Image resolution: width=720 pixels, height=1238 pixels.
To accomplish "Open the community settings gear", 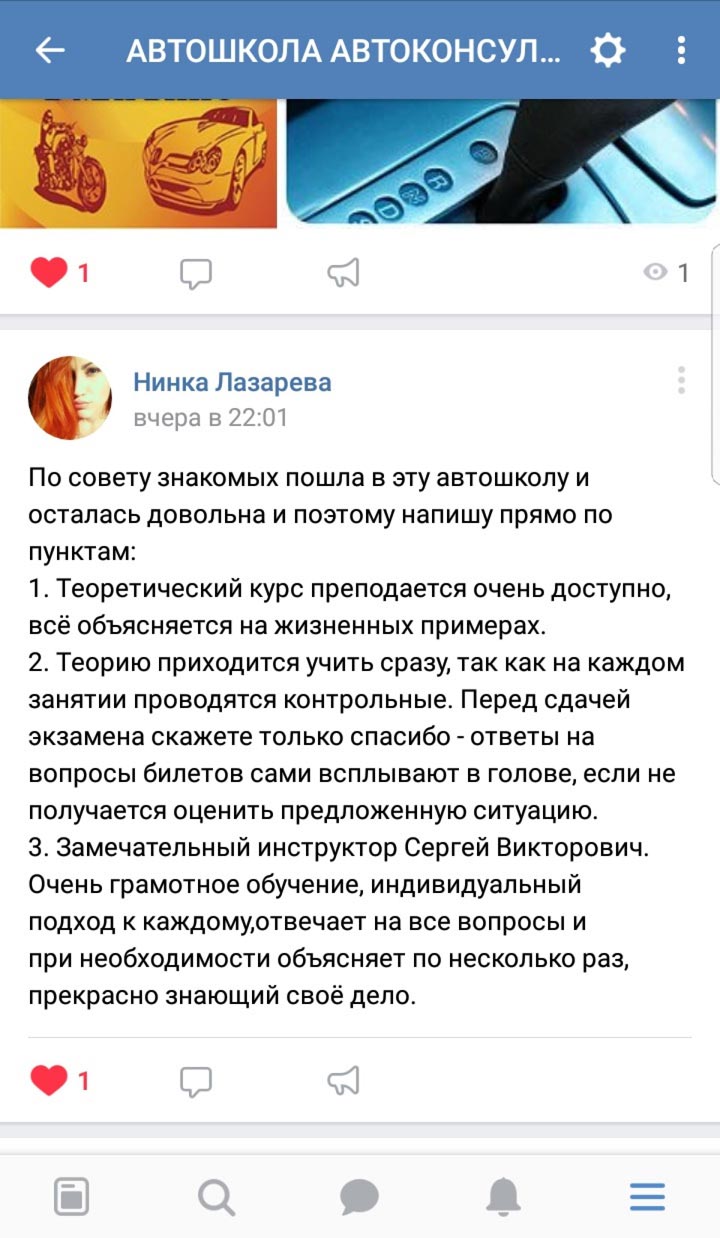I will 608,50.
